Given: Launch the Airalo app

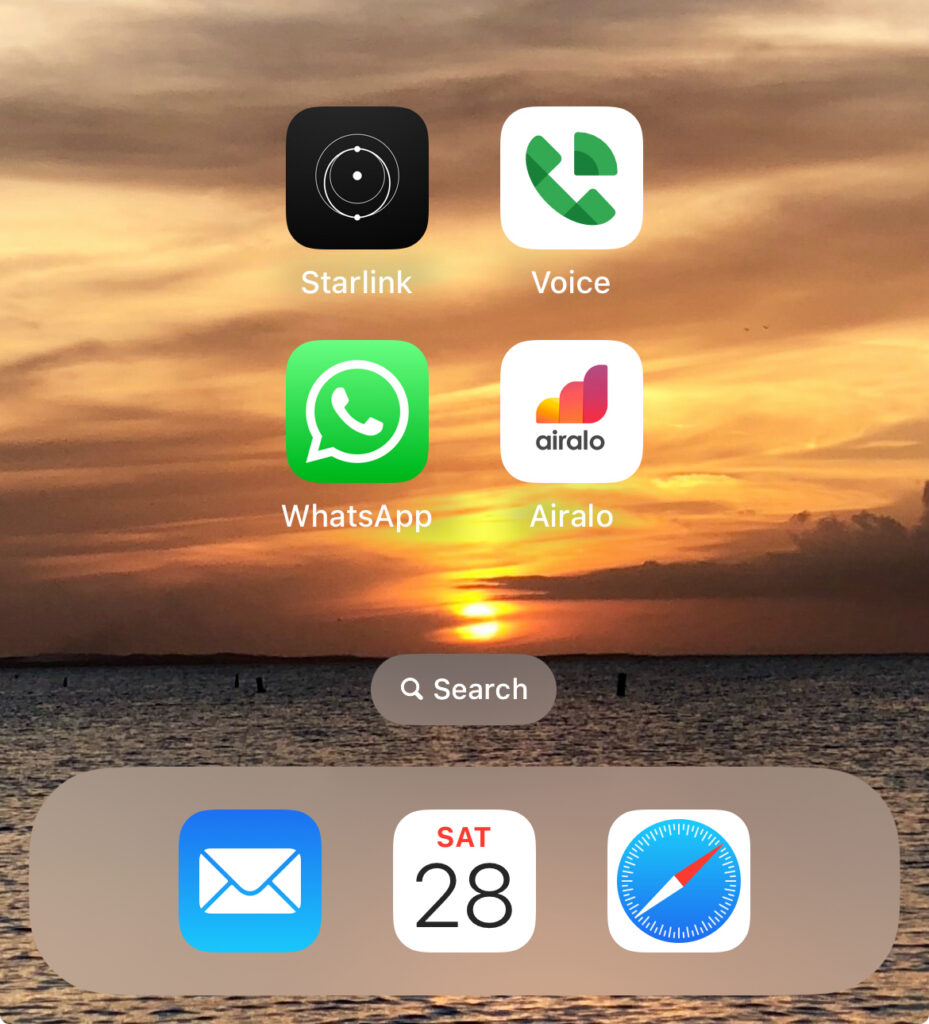Looking at the screenshot, I should (571, 411).
